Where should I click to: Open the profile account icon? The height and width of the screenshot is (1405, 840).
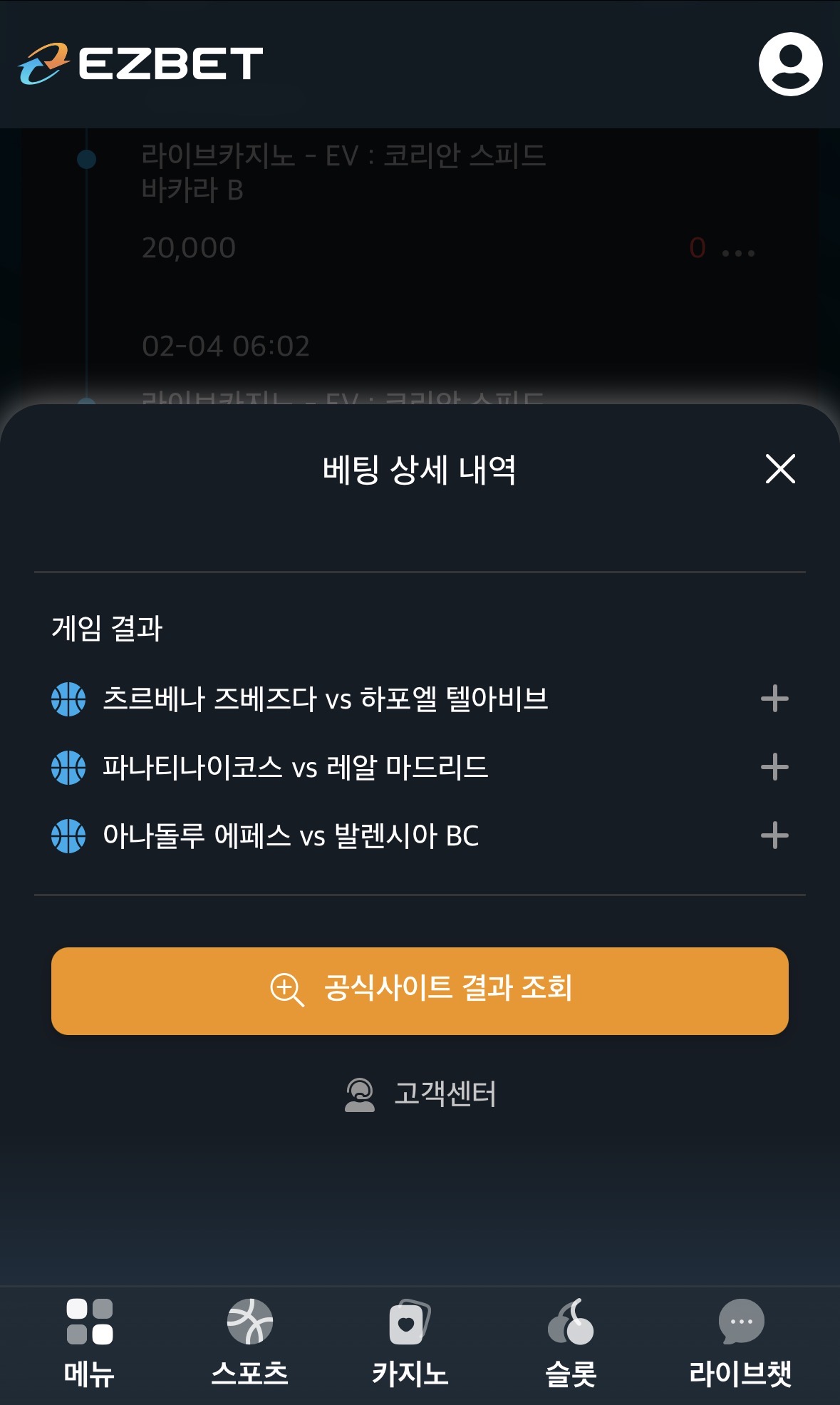[789, 64]
